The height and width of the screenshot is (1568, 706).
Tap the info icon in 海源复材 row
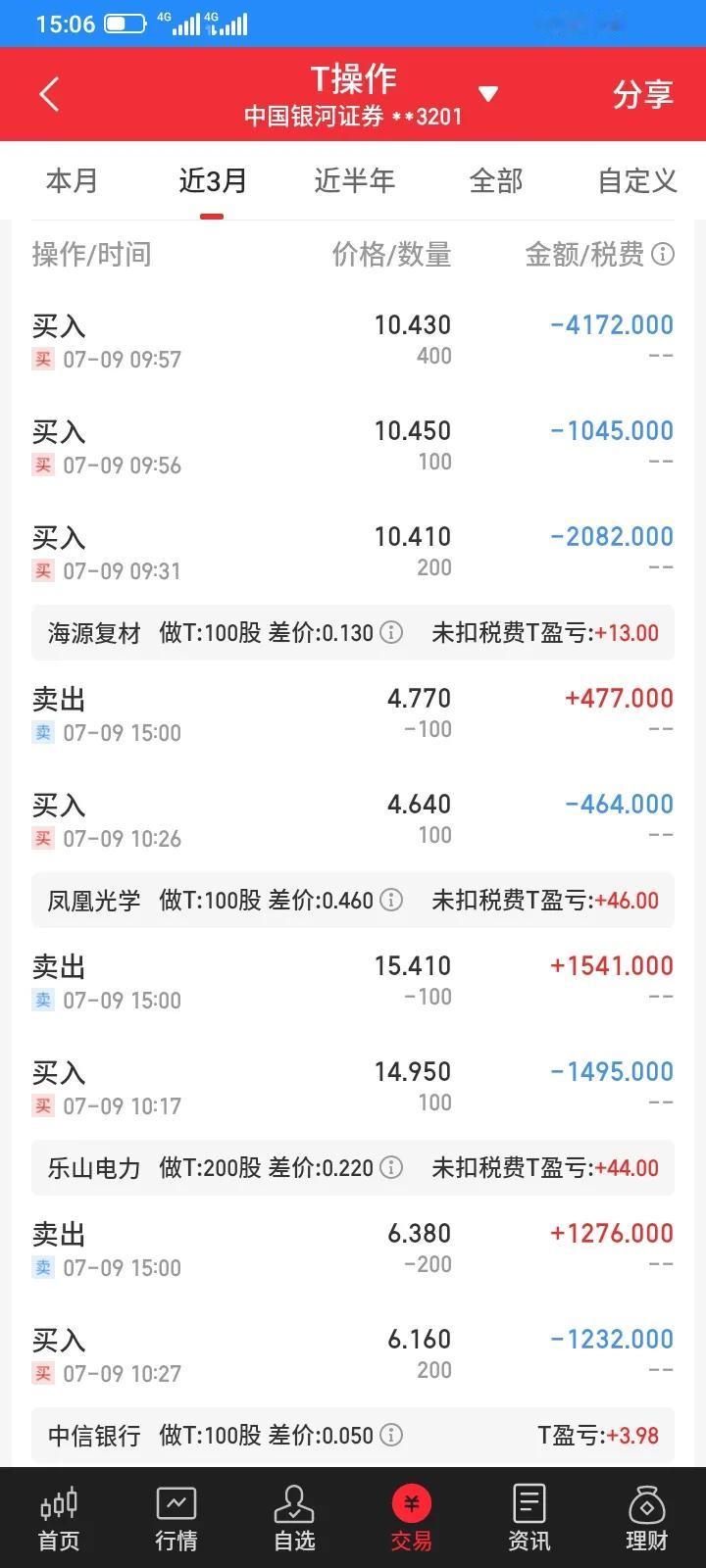pos(391,632)
